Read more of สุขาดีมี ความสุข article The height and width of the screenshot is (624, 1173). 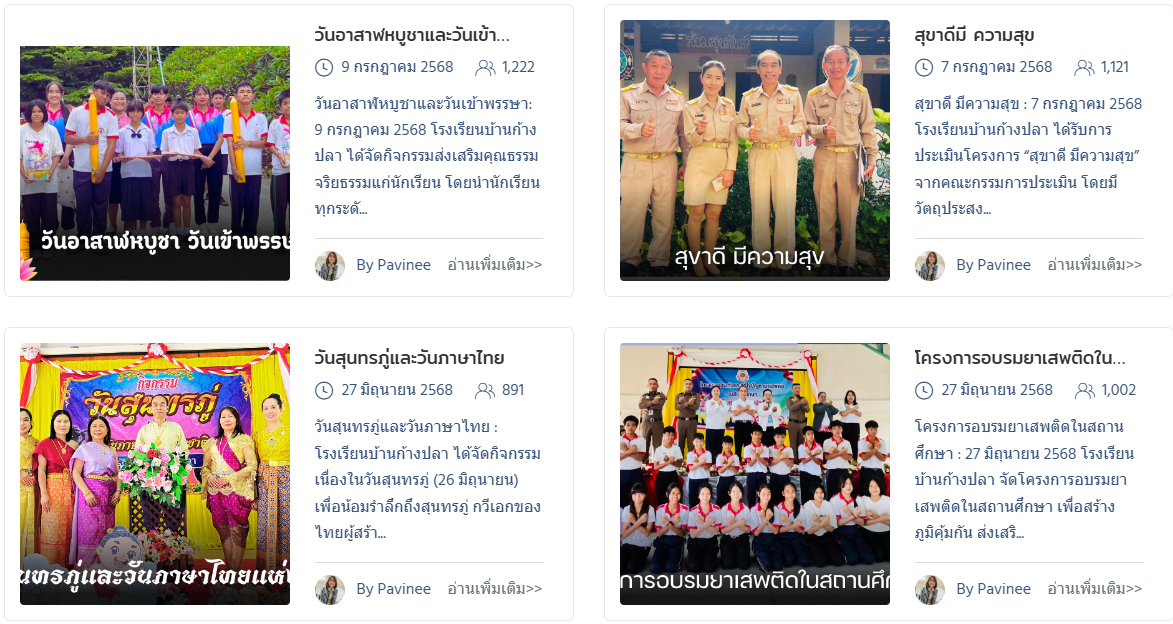tap(1094, 265)
